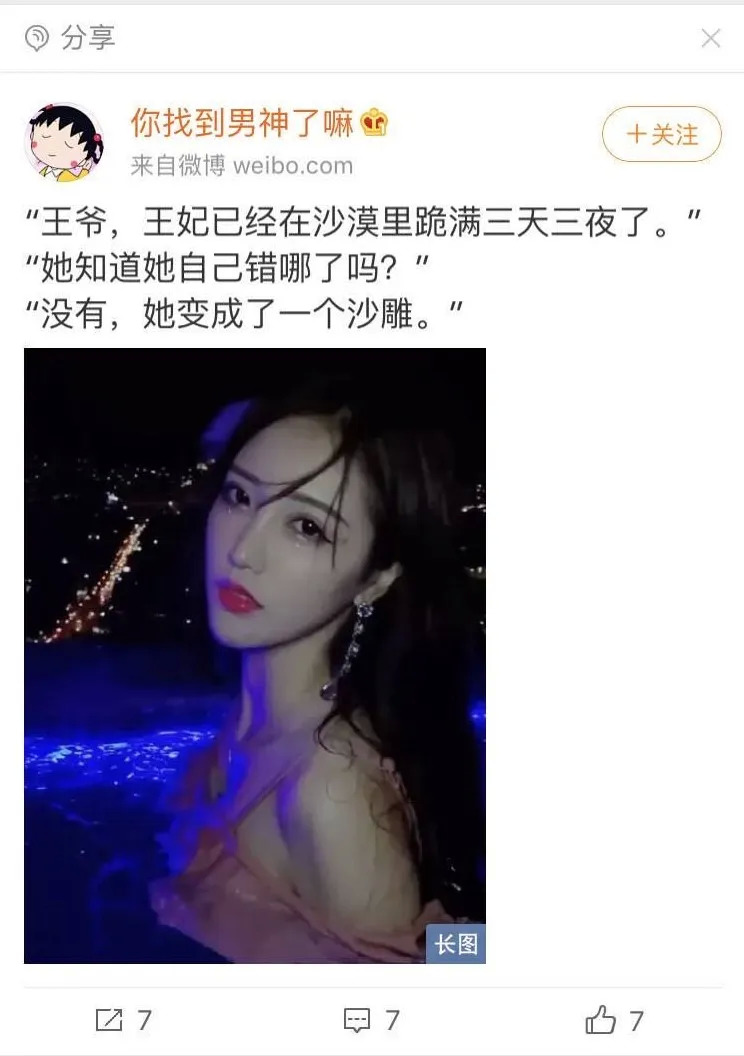Open the poster's profile avatar

tap(64, 141)
